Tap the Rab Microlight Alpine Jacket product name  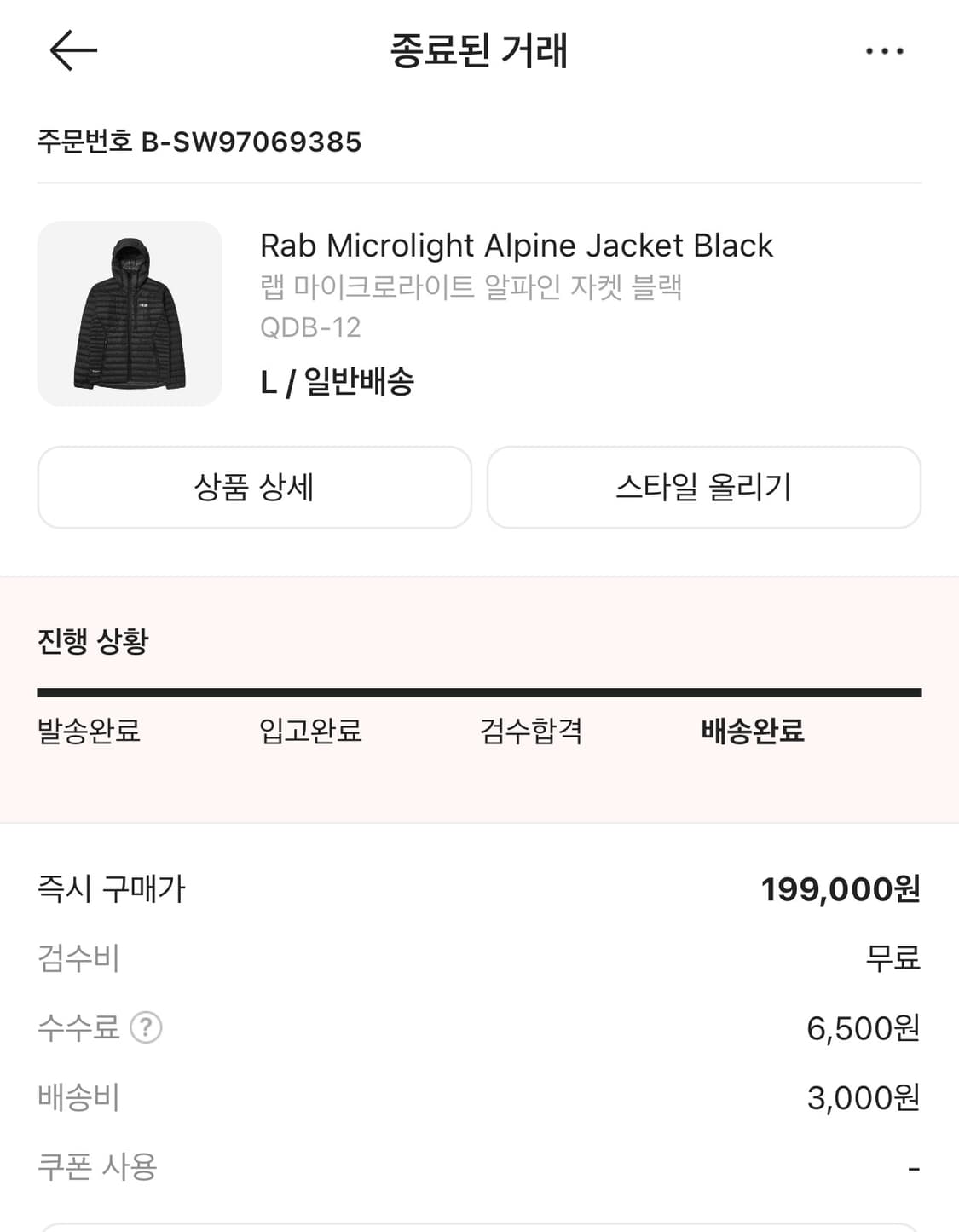click(516, 246)
